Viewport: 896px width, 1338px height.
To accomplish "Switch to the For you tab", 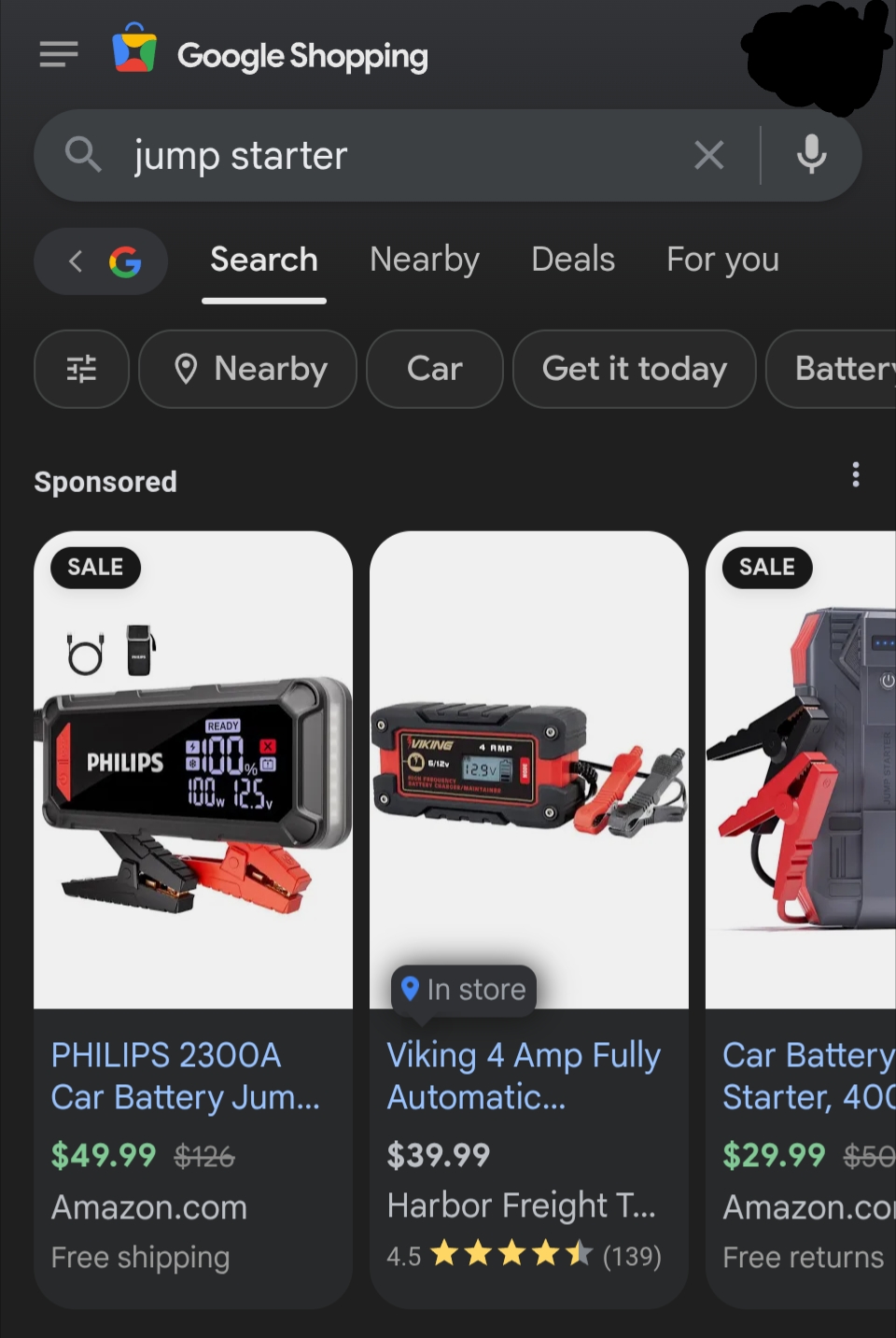I will [722, 260].
